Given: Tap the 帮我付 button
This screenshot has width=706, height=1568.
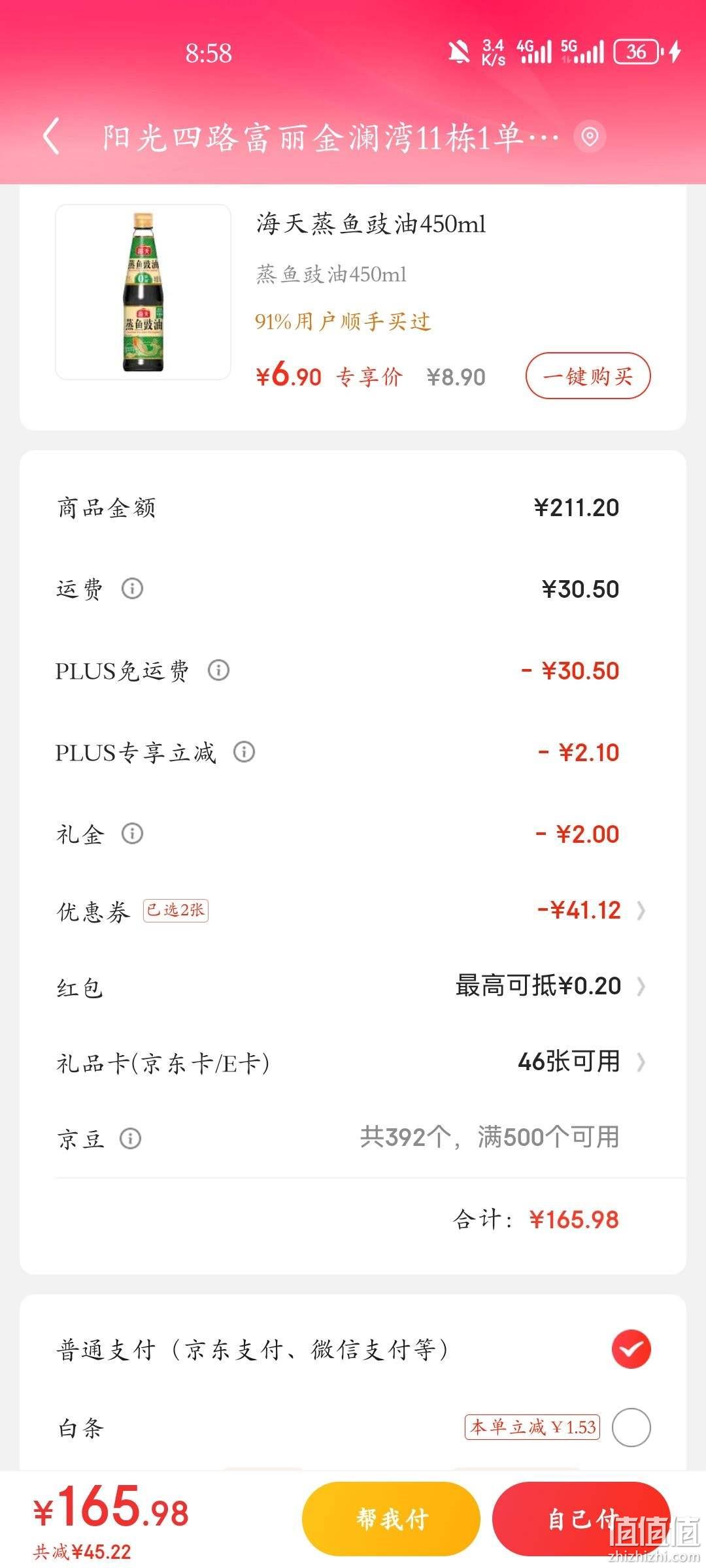Looking at the screenshot, I should [x=391, y=1519].
